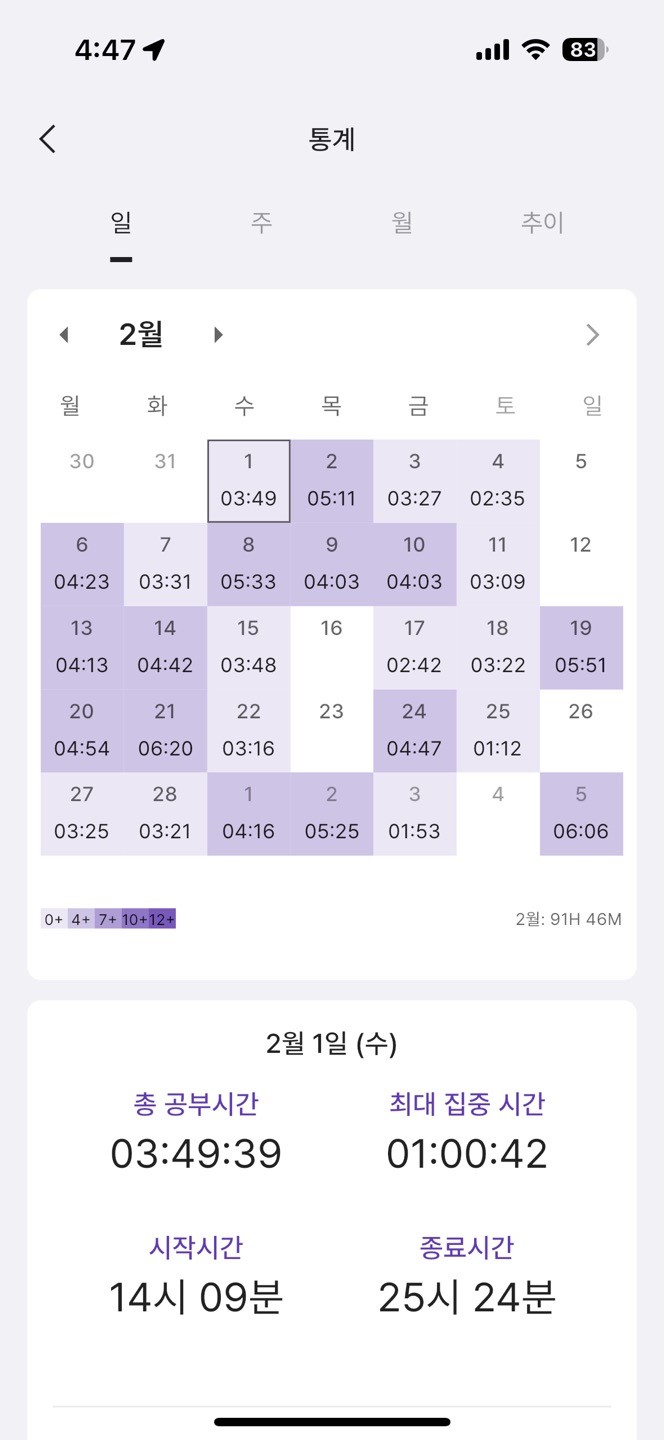Go to the next month arrow
The image size is (664, 1440).
click(x=218, y=335)
